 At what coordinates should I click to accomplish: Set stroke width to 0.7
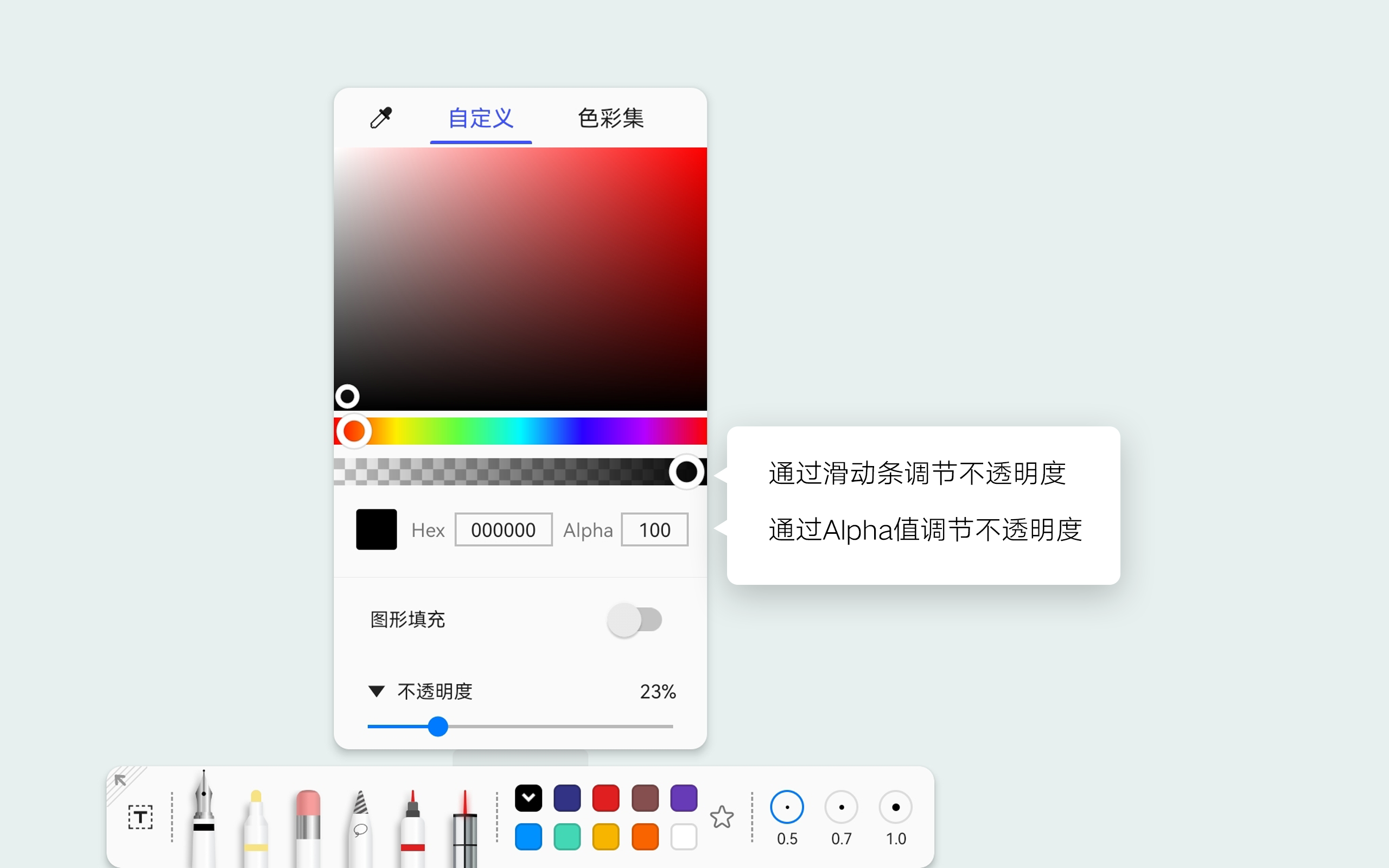[x=841, y=808]
